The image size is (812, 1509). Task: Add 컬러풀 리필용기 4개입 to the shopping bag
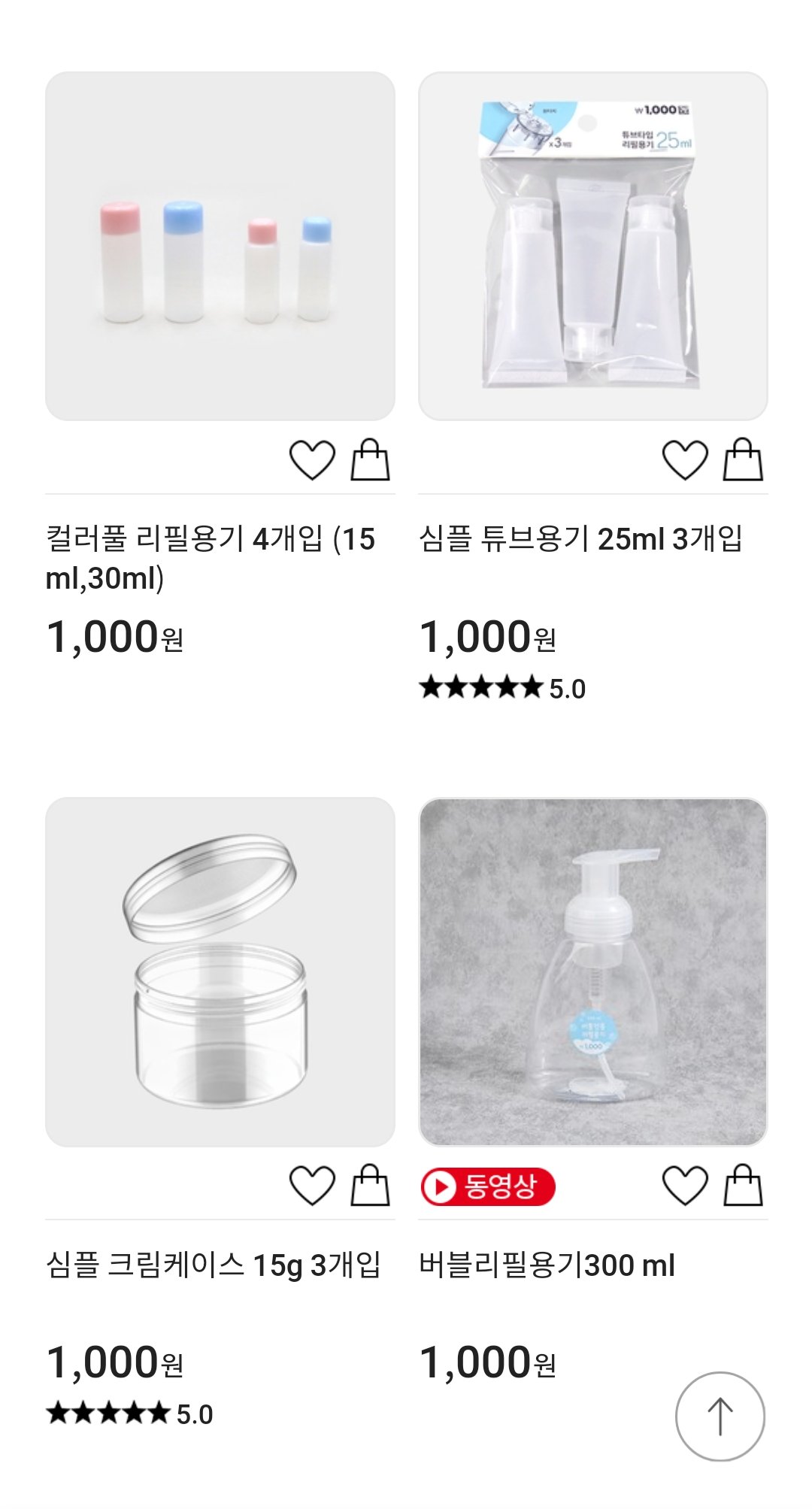[x=370, y=459]
